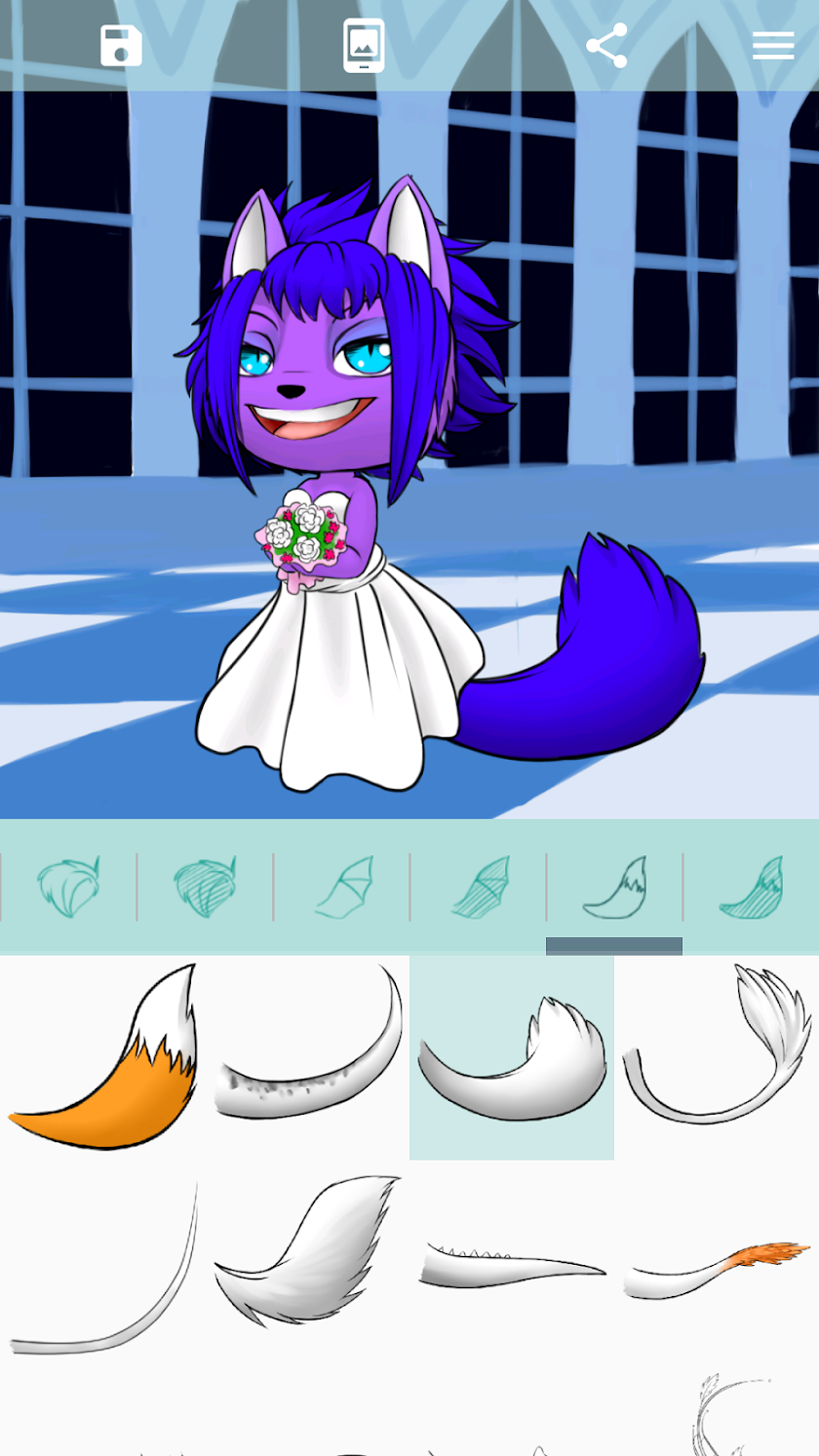Viewport: 819px width, 1456px height.
Task: Choose the tail with orange tuft tip
Action: (x=717, y=1268)
